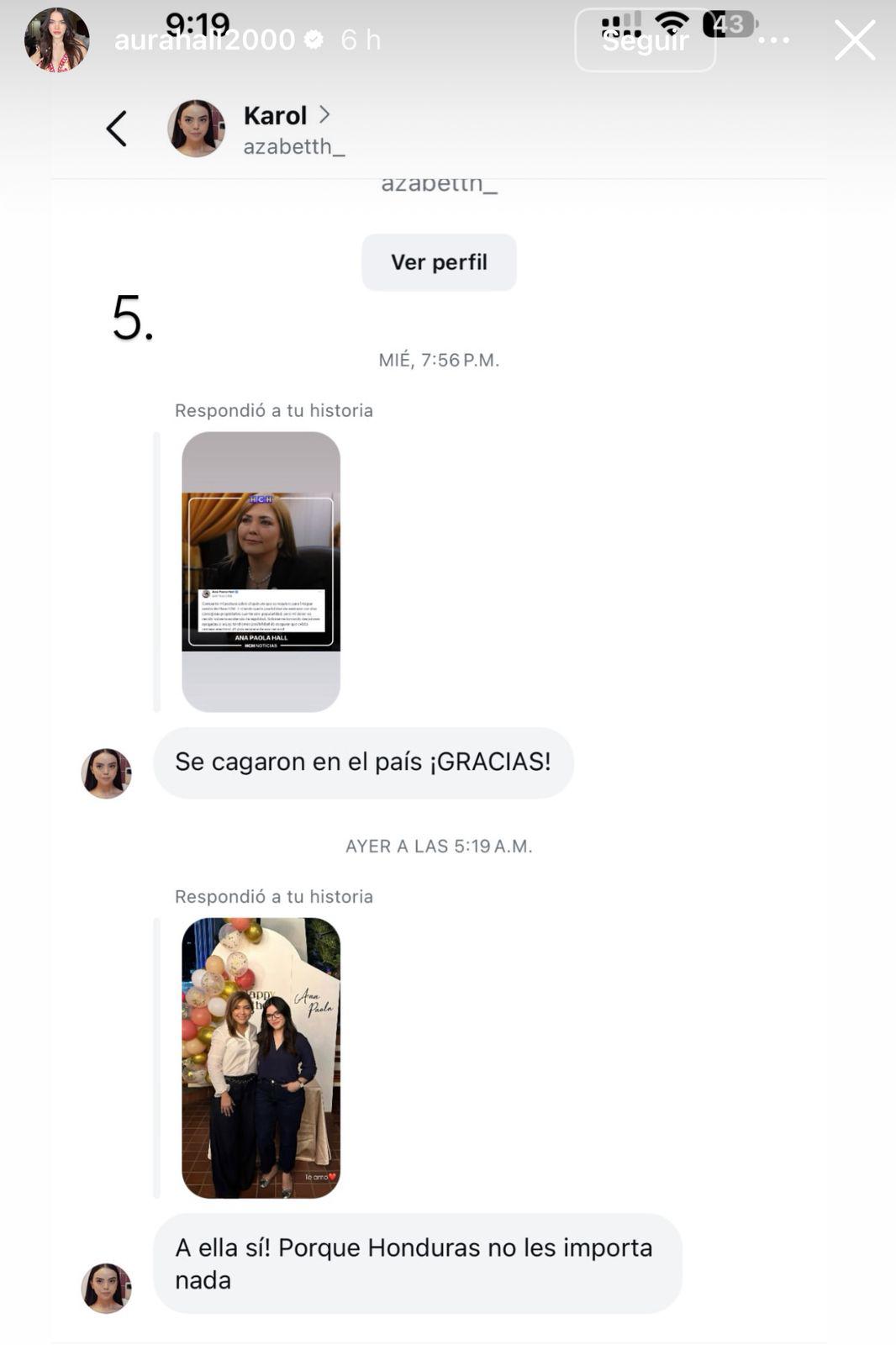Open the story's three-dot options menu
This screenshot has width=896, height=1345.
click(x=774, y=40)
